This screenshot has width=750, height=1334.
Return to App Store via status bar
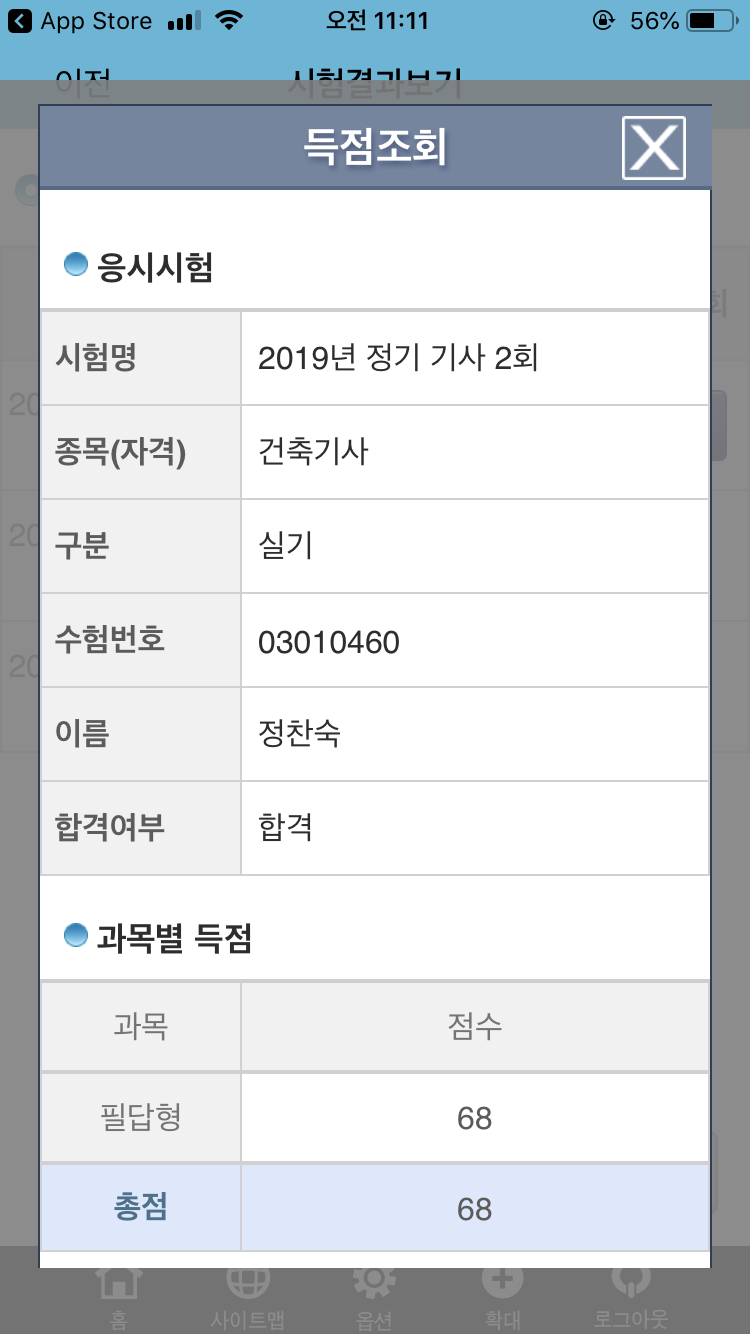(x=80, y=21)
